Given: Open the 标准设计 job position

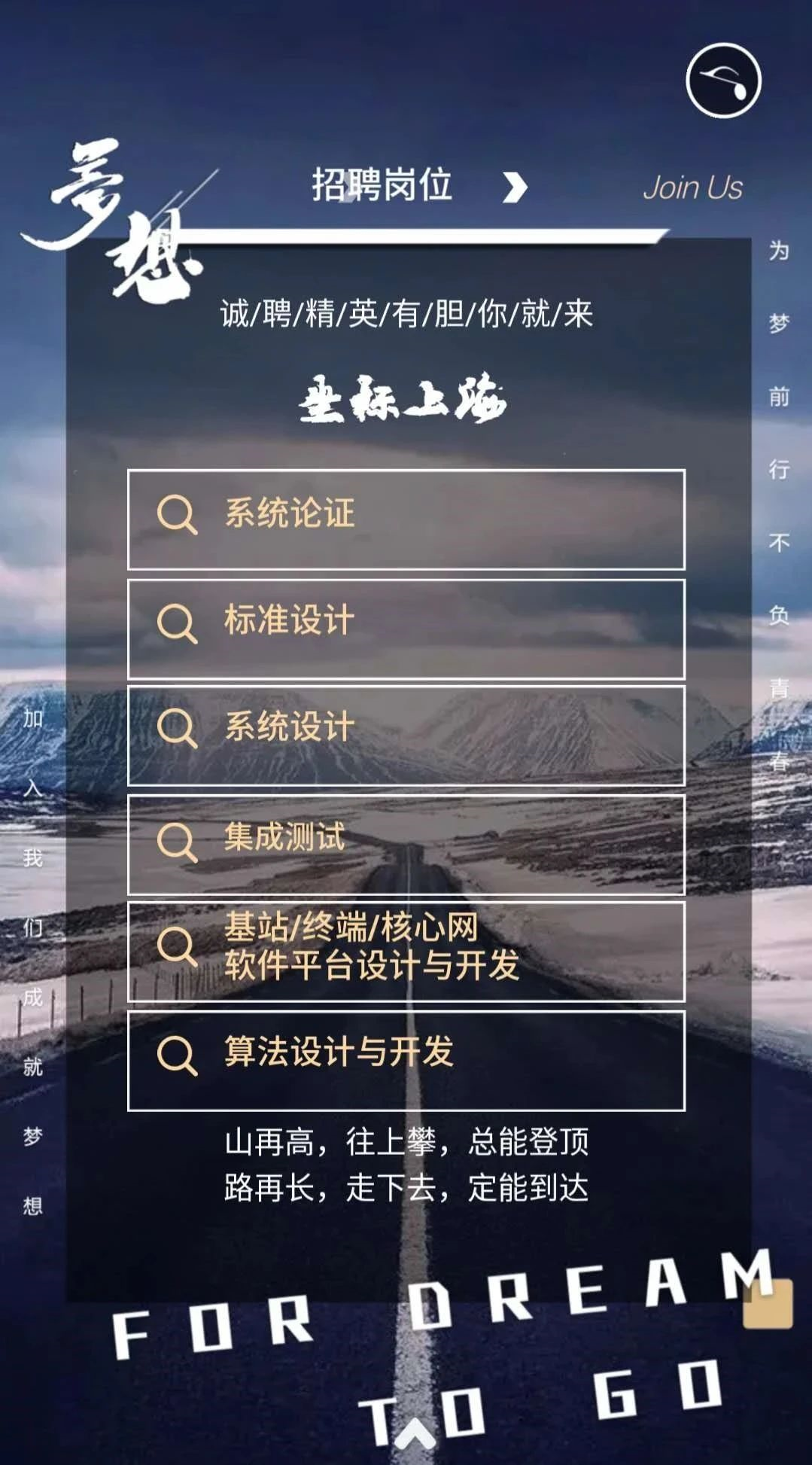Looking at the screenshot, I should pos(406,629).
